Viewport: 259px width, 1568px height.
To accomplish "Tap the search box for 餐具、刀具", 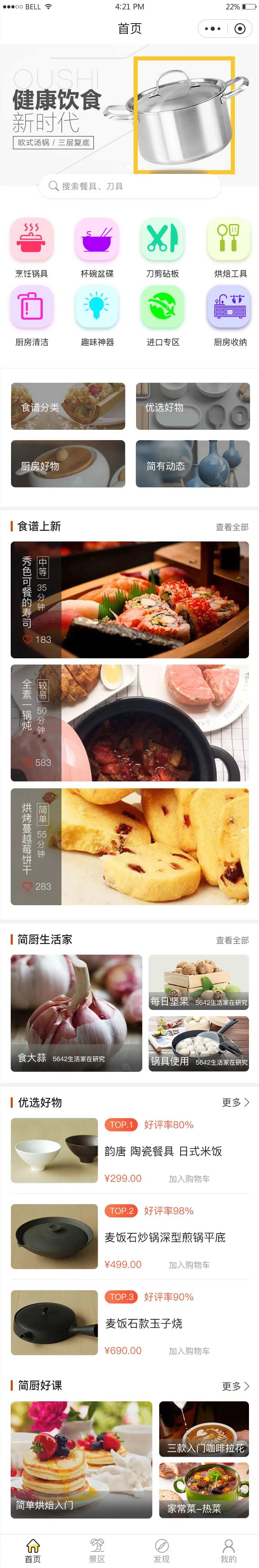I will click(129, 186).
